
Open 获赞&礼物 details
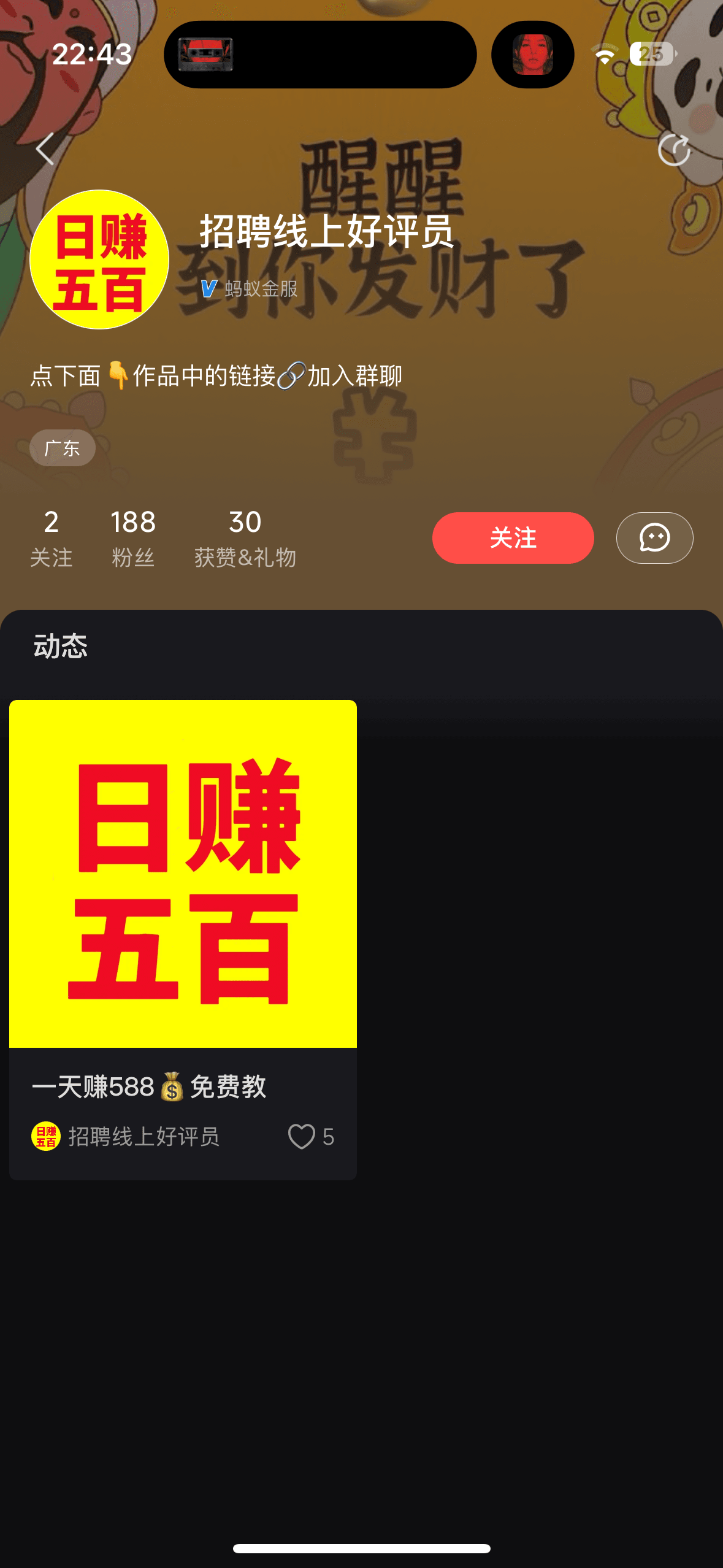click(245, 537)
